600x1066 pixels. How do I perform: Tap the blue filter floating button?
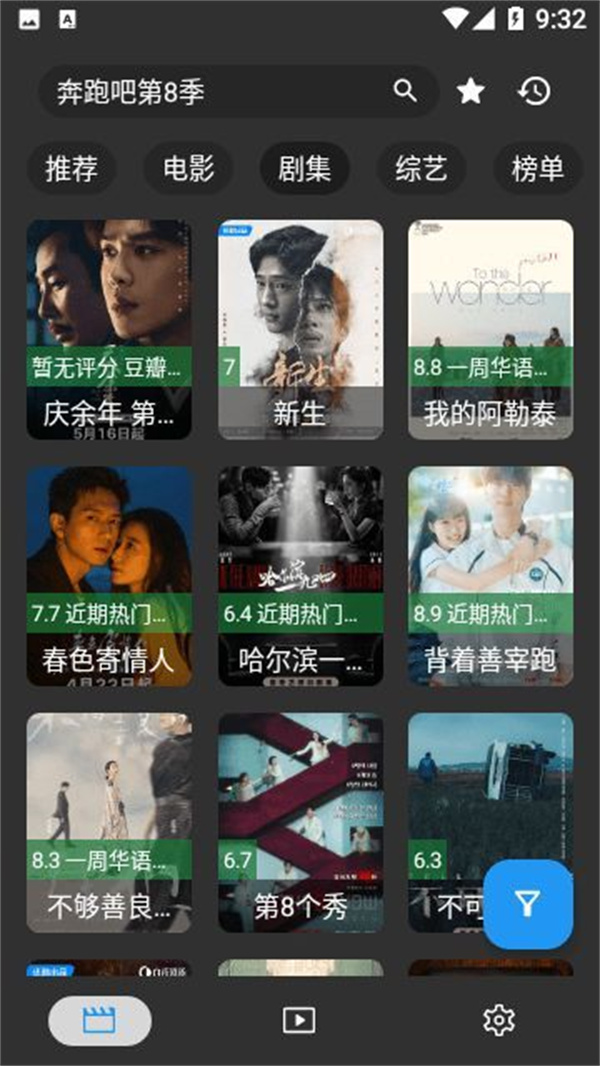click(x=528, y=904)
